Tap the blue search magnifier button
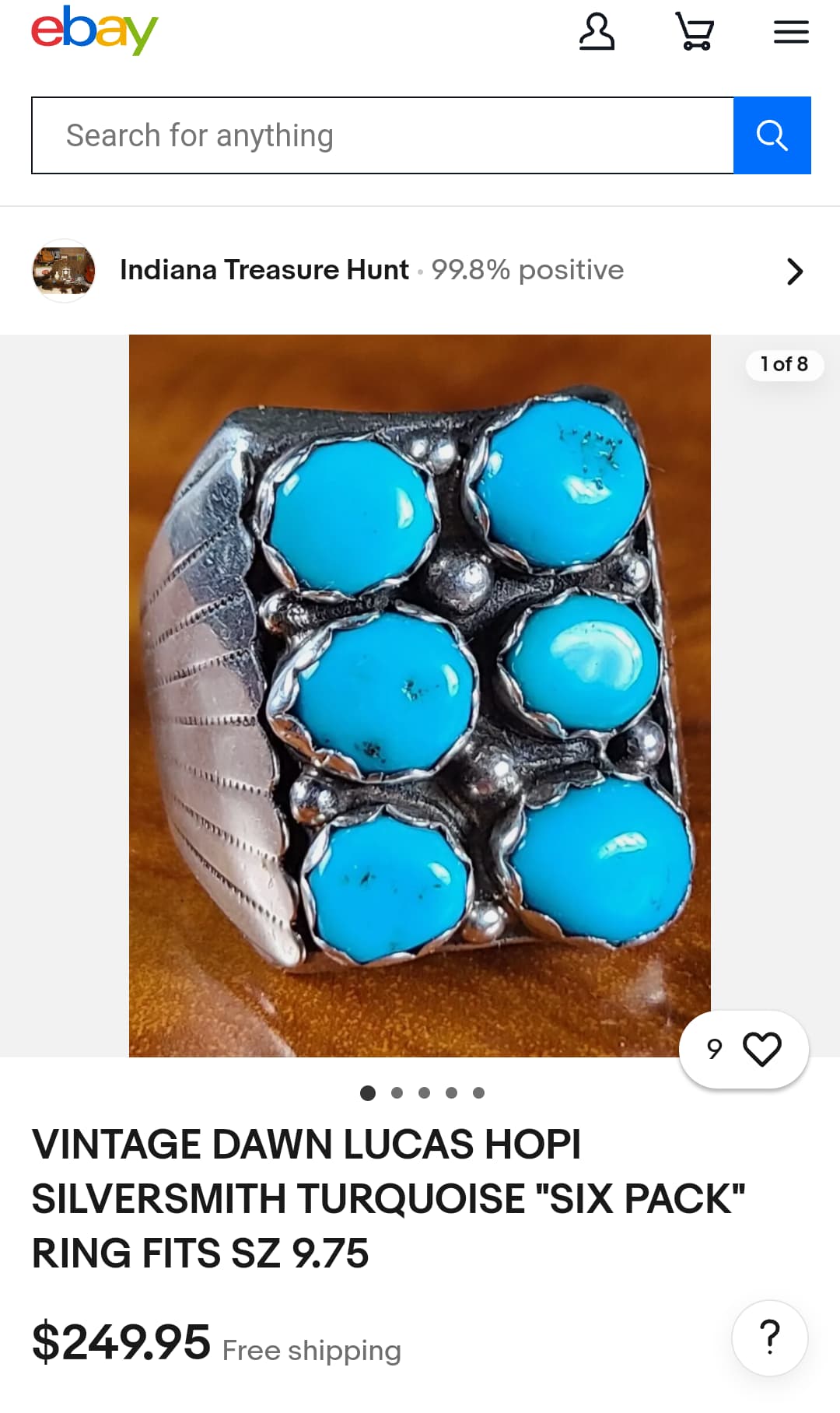 tap(772, 135)
